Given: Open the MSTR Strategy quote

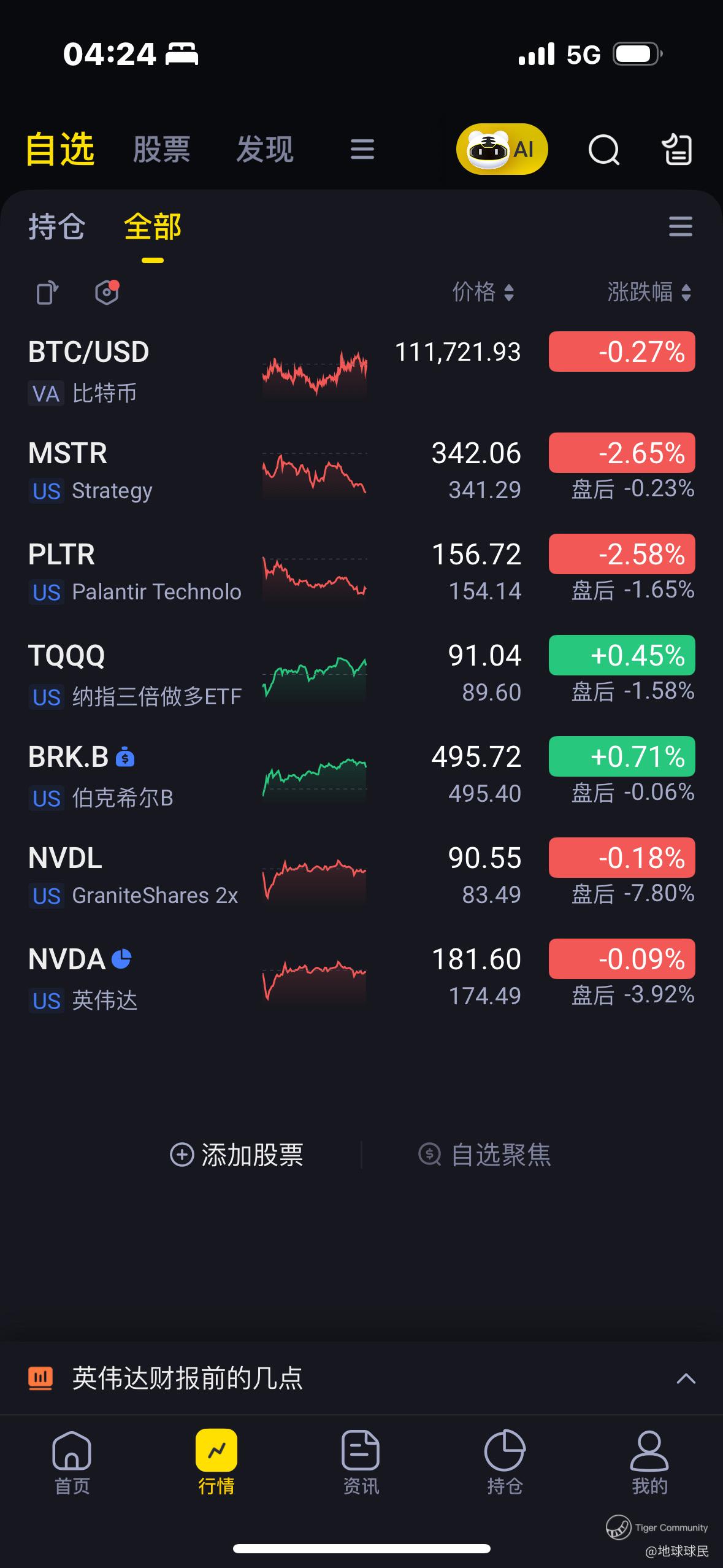Looking at the screenshot, I should (x=361, y=471).
